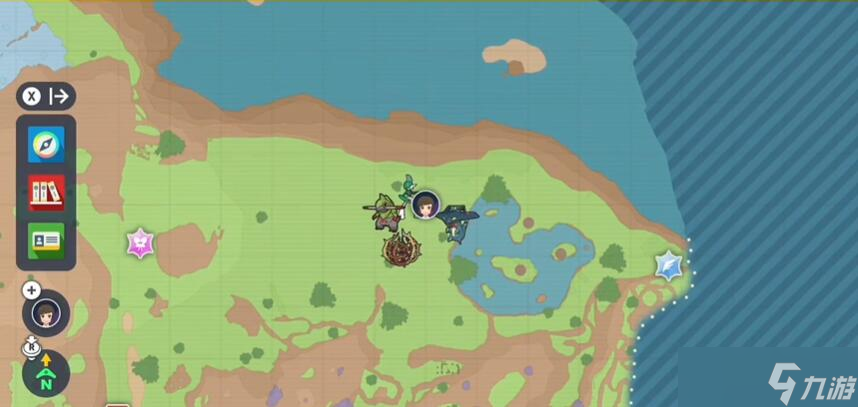Open the Pokédex books icon

click(46, 192)
